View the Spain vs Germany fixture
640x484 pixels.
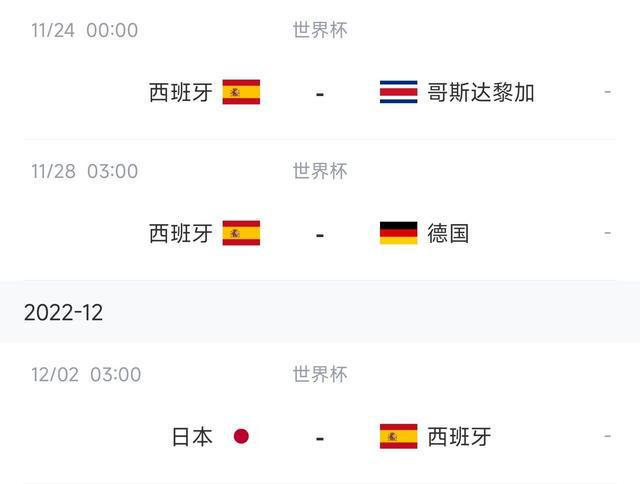point(320,233)
